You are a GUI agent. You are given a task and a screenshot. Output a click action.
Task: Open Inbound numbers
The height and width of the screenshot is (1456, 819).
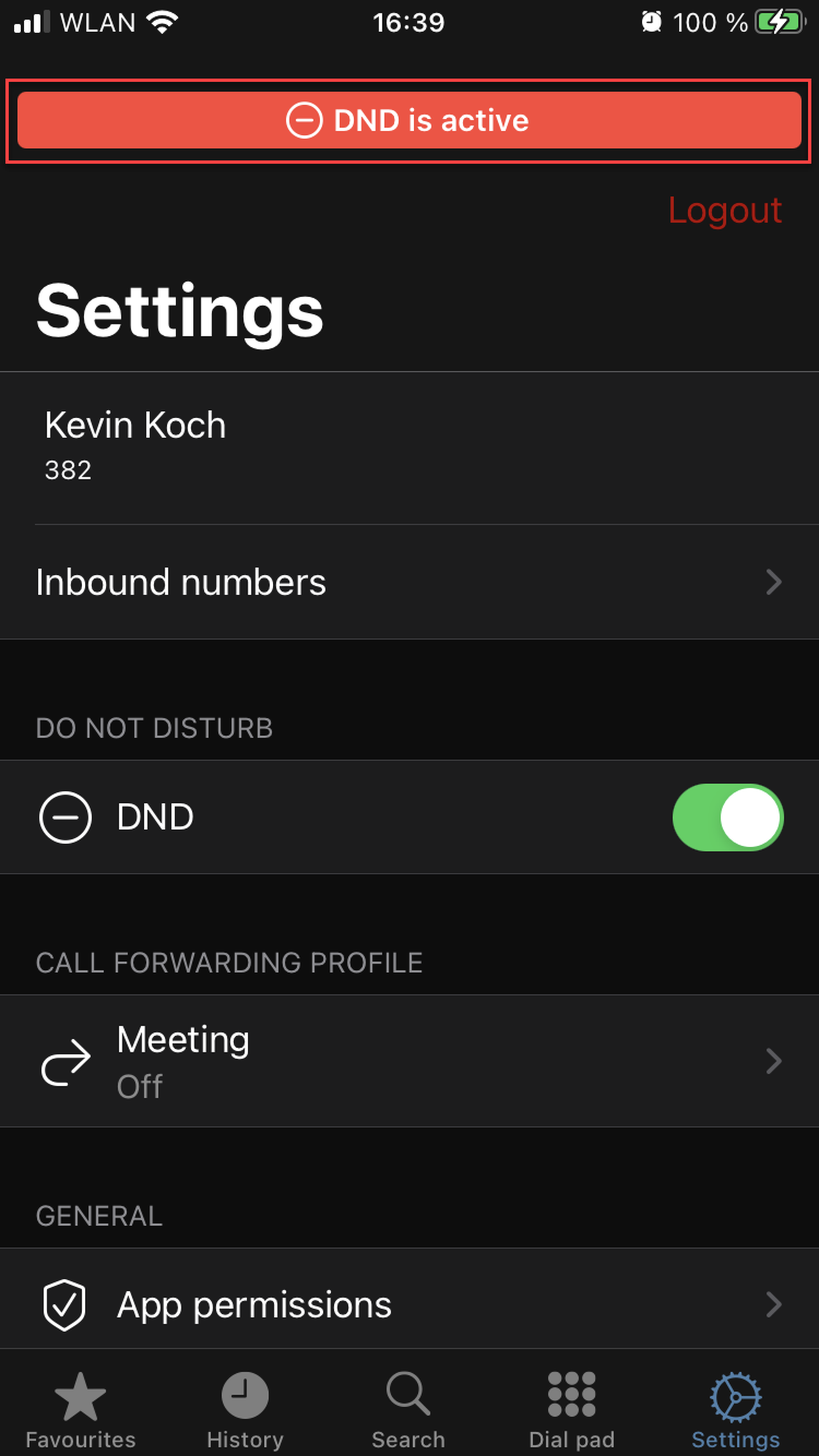point(408,582)
